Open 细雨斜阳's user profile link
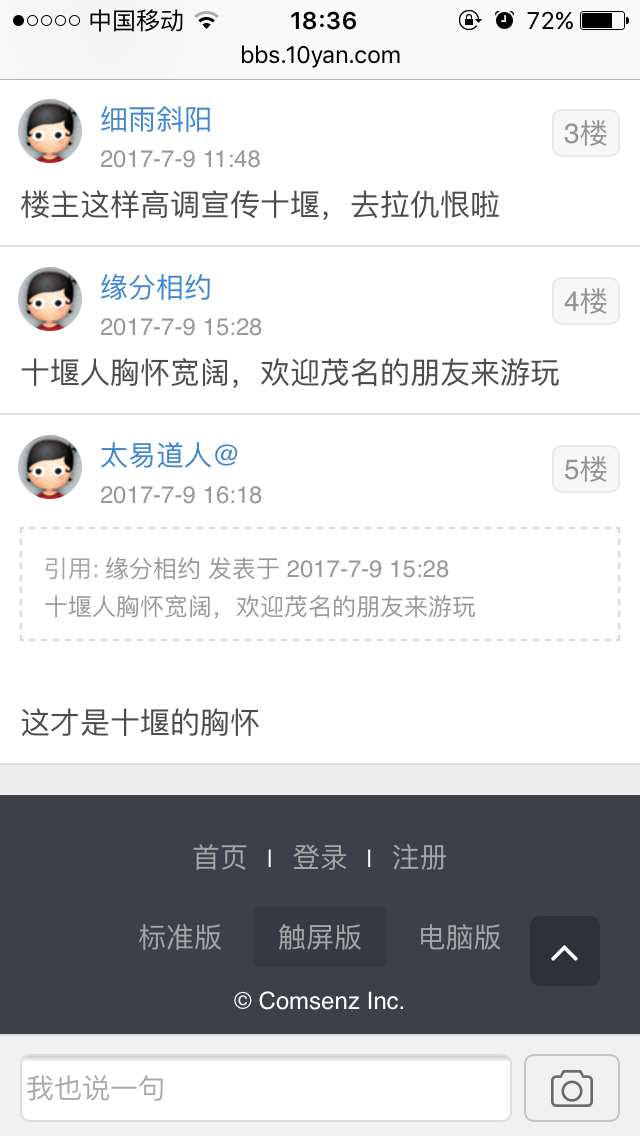Viewport: 640px width, 1136px height. click(x=156, y=120)
